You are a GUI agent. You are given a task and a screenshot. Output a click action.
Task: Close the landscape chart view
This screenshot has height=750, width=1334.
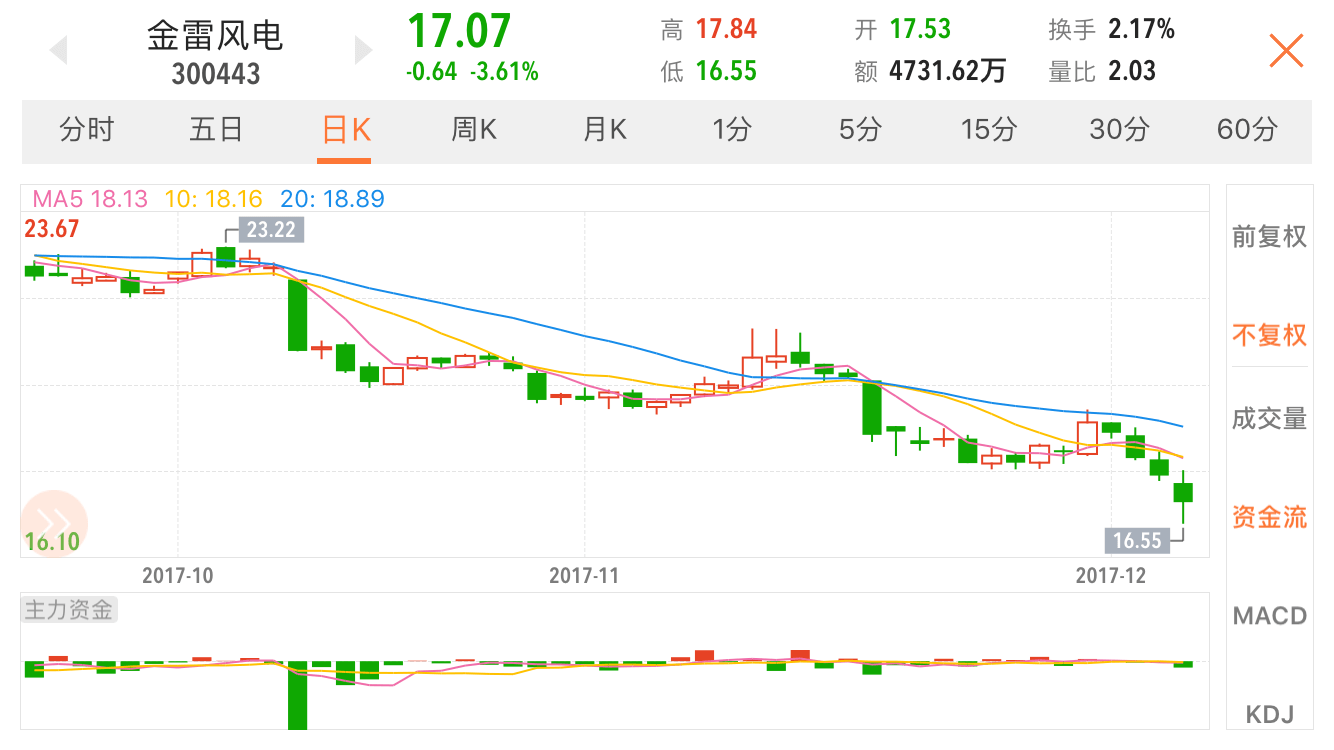pos(1286,51)
